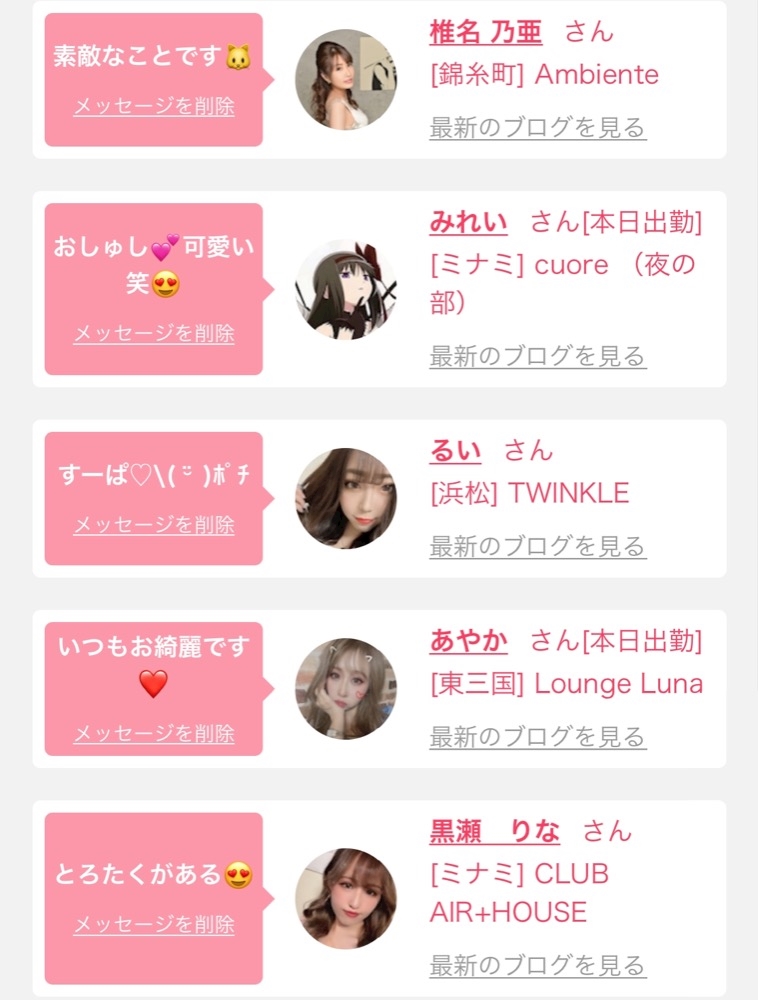
Task: Tap みれい's anime avatar picture
Action: point(346,289)
